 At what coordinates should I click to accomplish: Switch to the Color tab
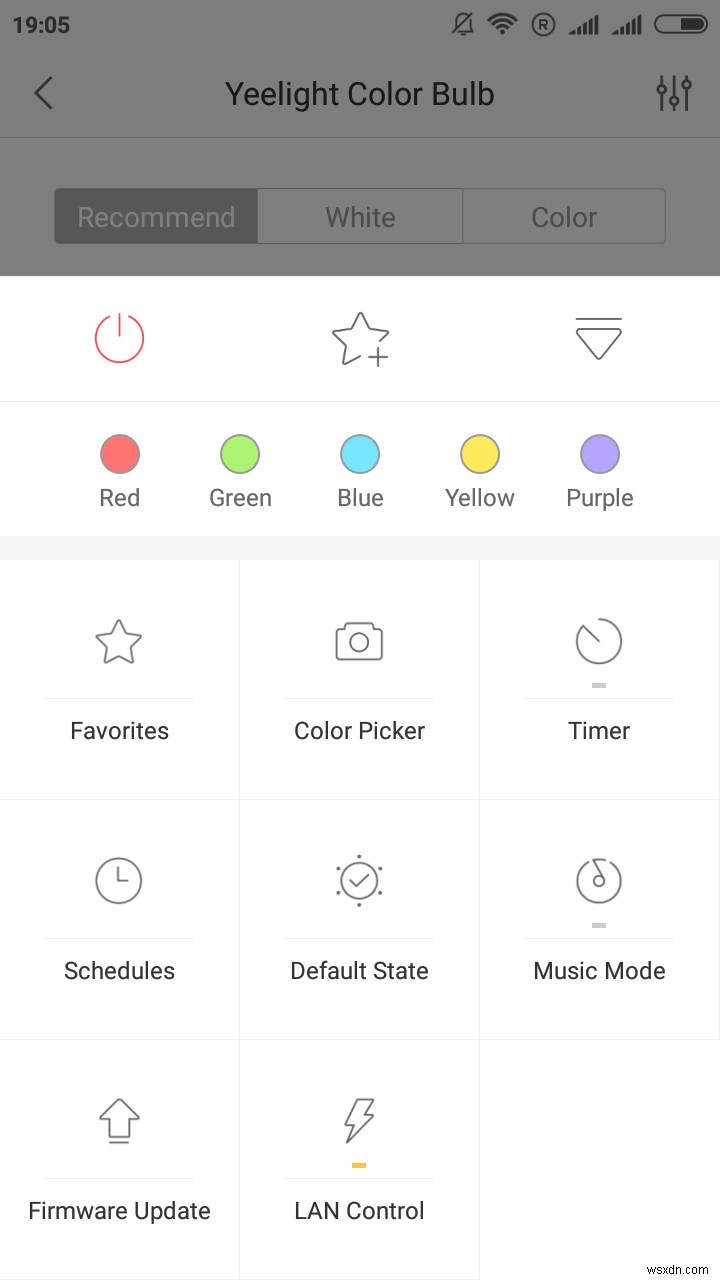click(x=563, y=216)
